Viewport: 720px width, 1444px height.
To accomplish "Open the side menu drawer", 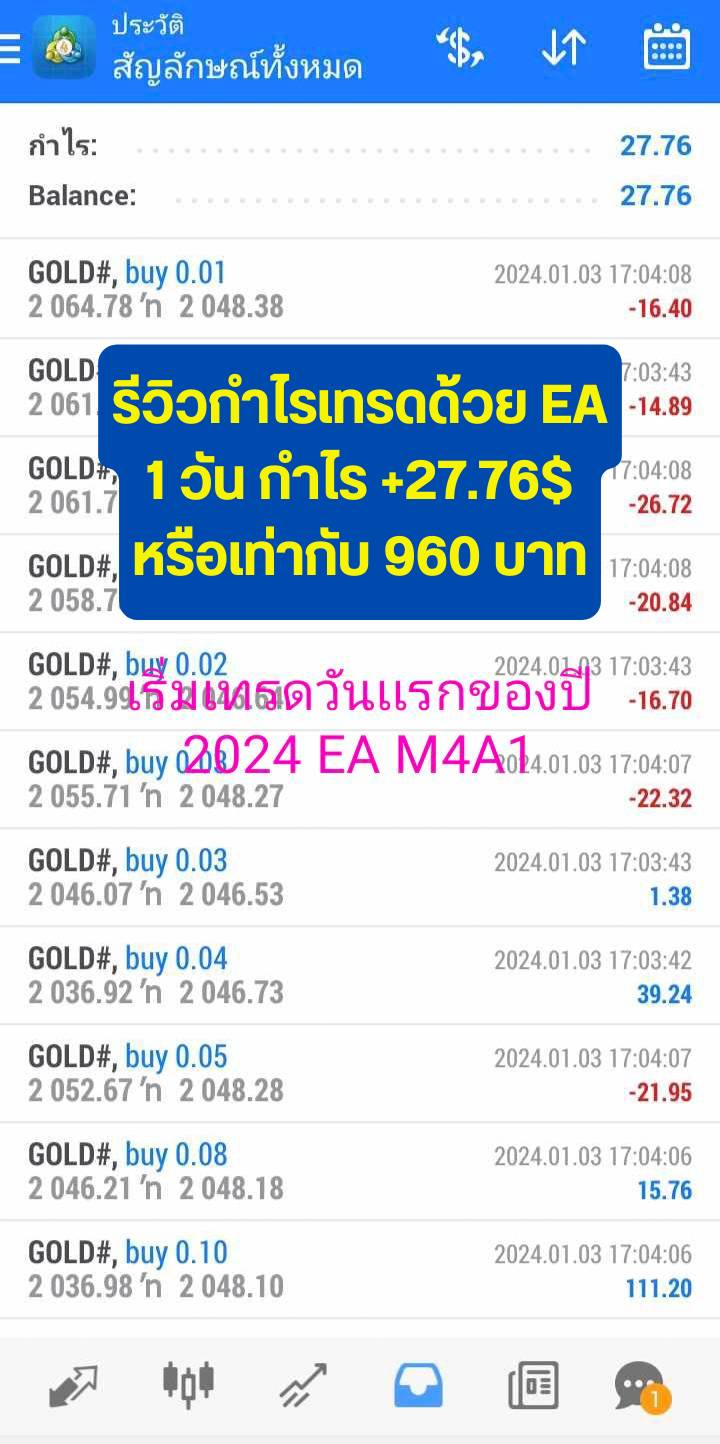I will (9, 49).
